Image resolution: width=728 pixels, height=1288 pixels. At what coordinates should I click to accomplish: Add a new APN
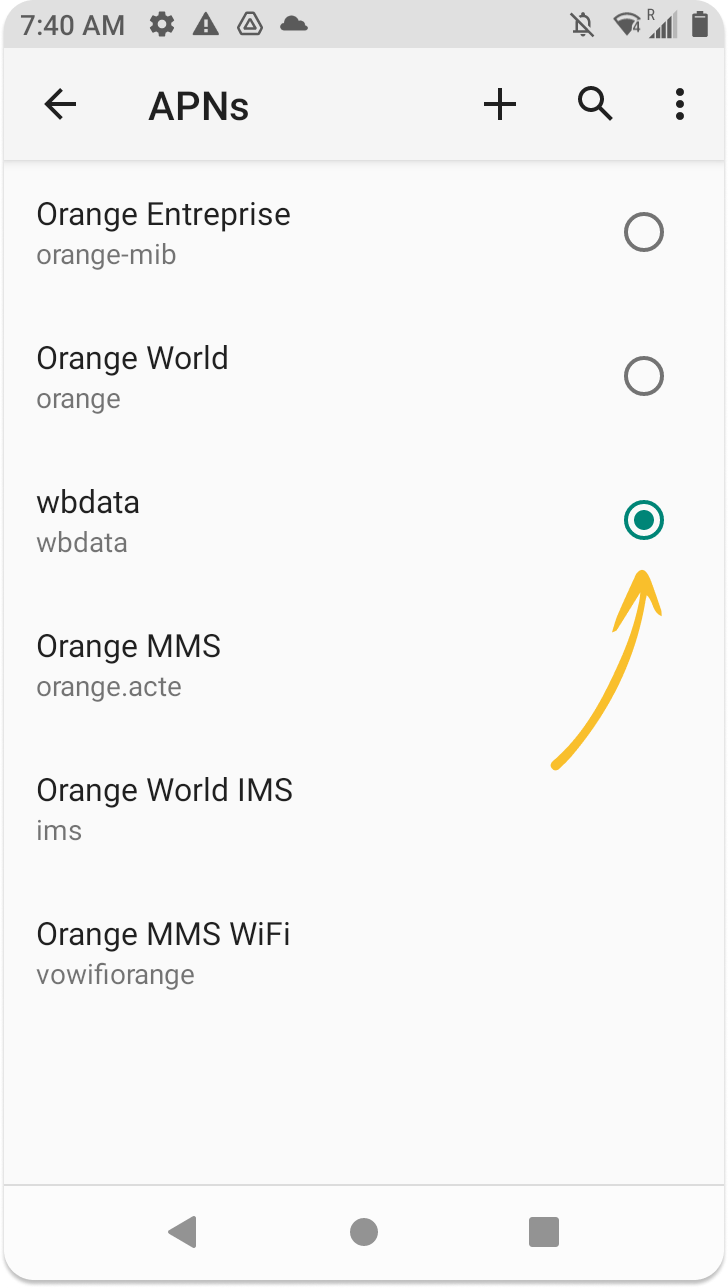[500, 104]
